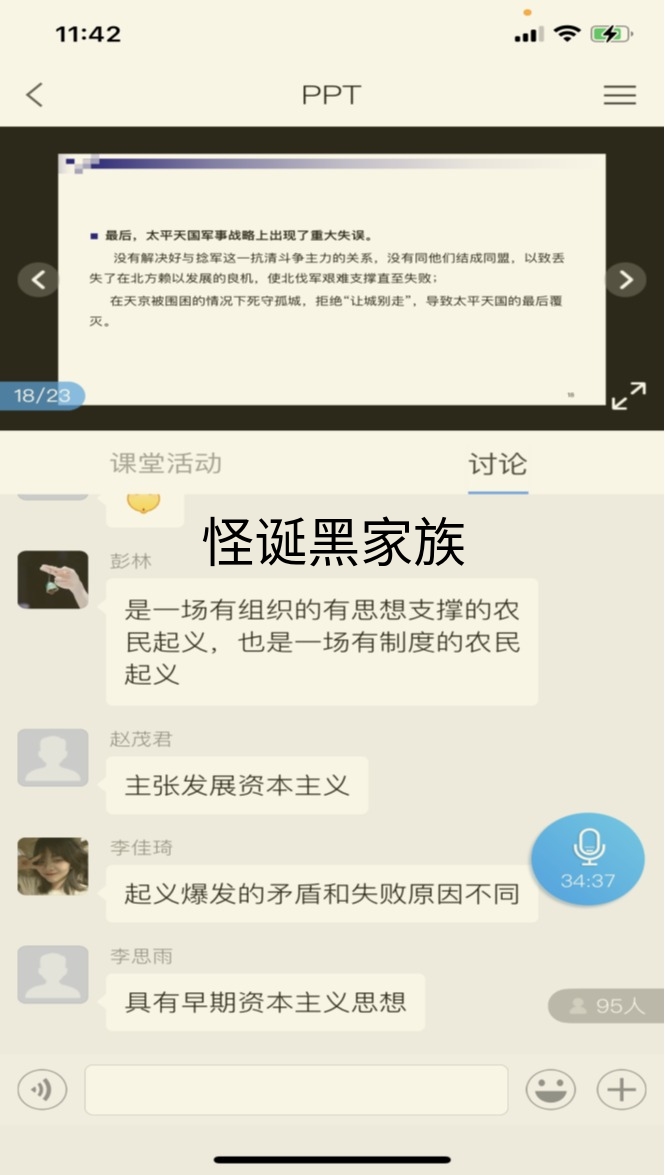Image resolution: width=665 pixels, height=1175 pixels.
Task: View 彭林's profile avatar
Action: point(53,581)
